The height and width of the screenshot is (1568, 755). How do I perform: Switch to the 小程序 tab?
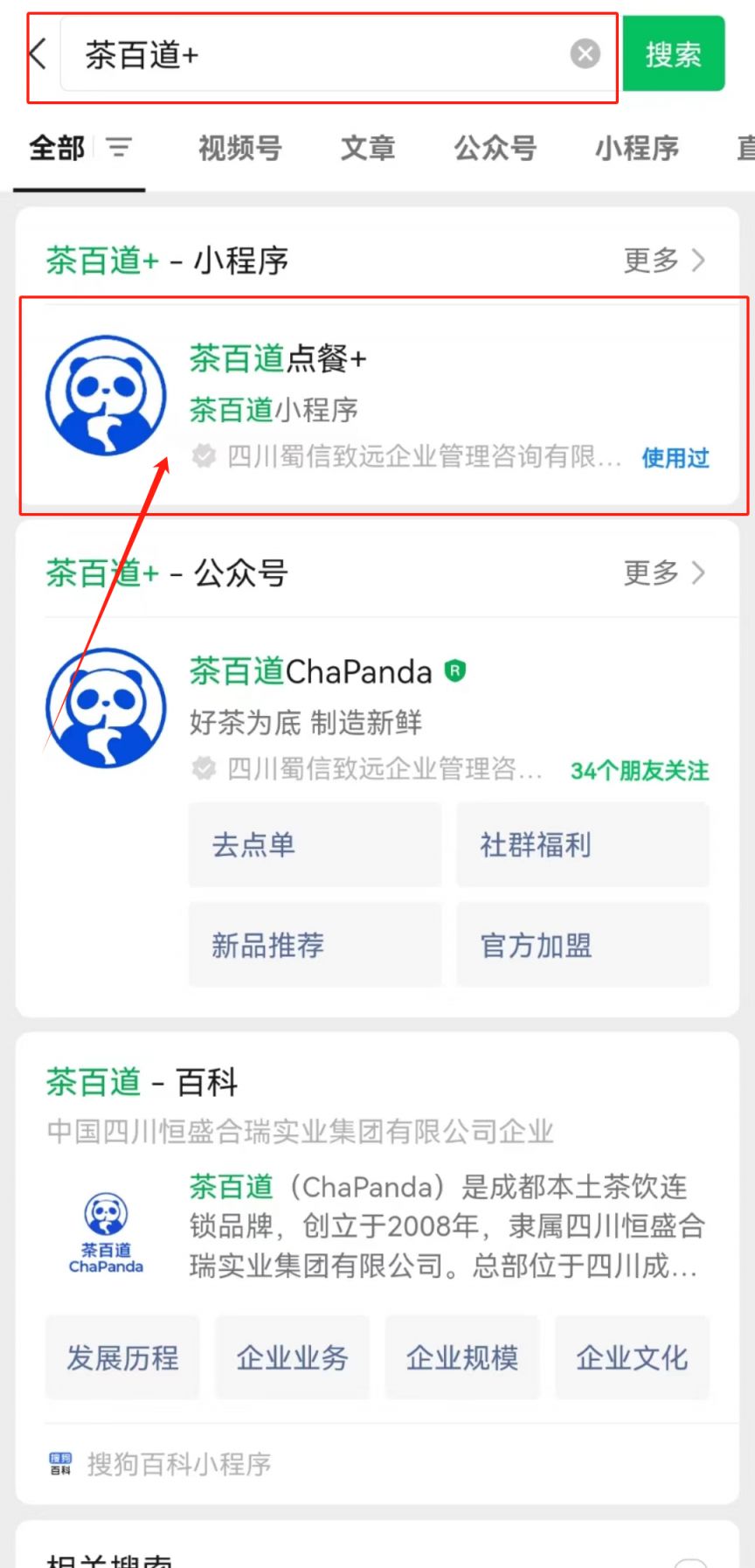(x=637, y=149)
